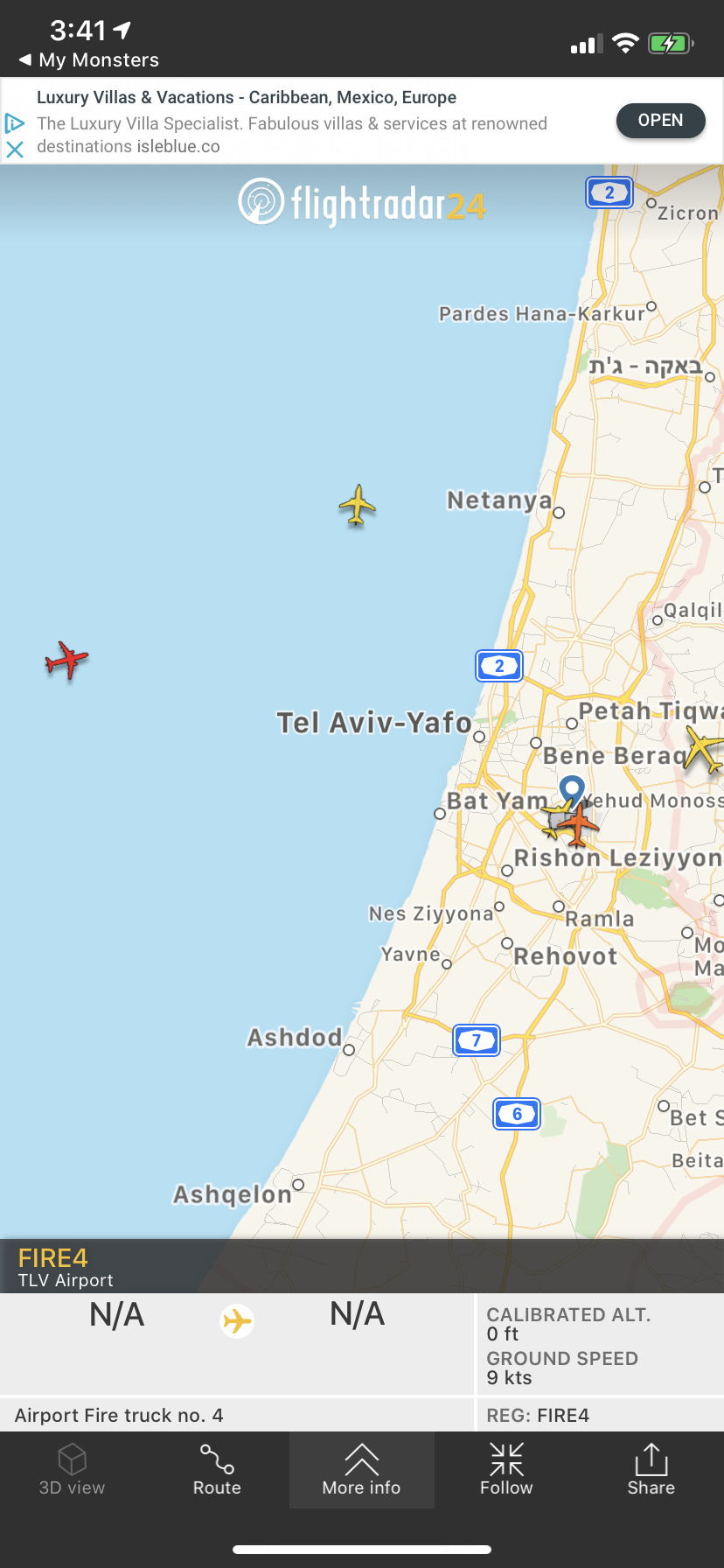Viewport: 724px width, 1568px height.
Task: Open the Luxury Villas ad
Action: pos(660,121)
